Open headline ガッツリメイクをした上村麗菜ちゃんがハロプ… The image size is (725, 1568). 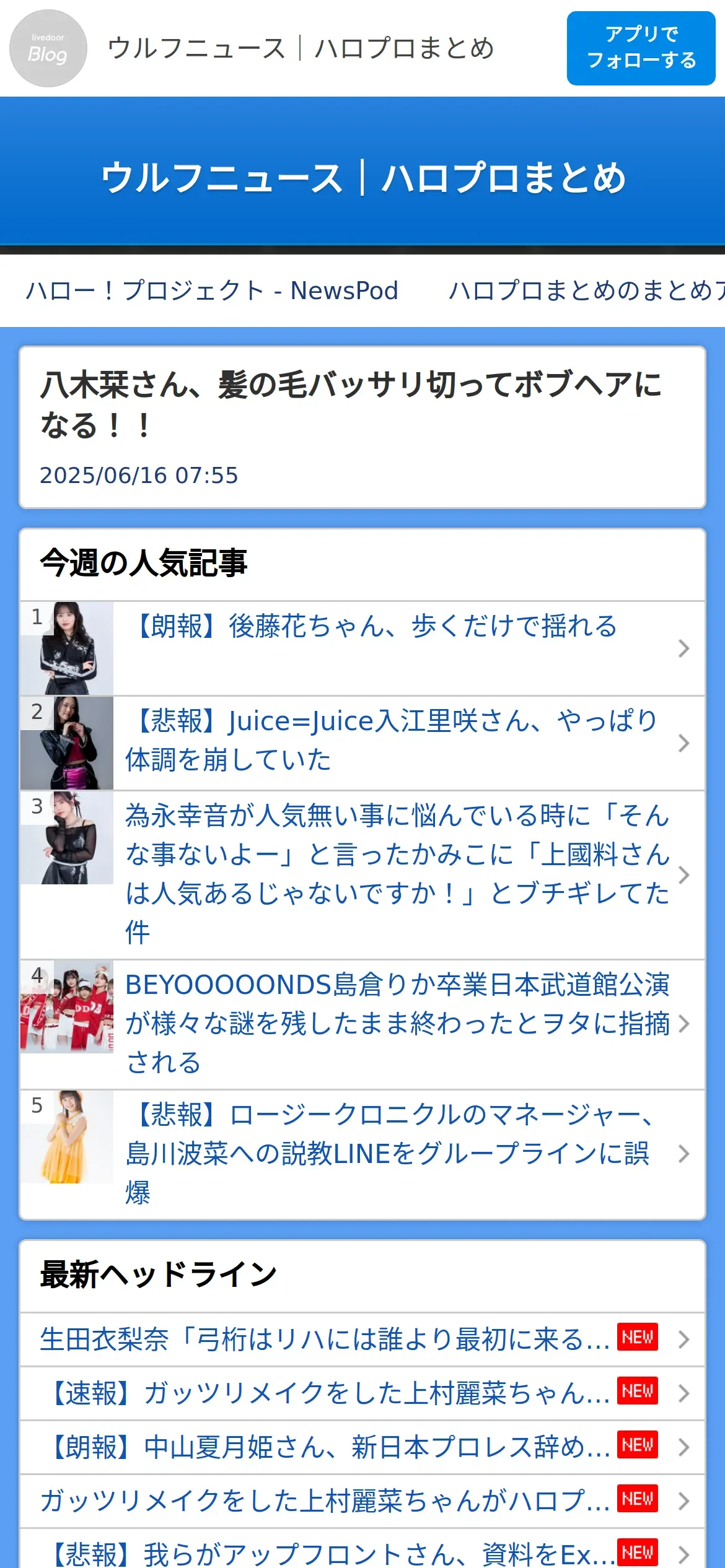[325, 1501]
